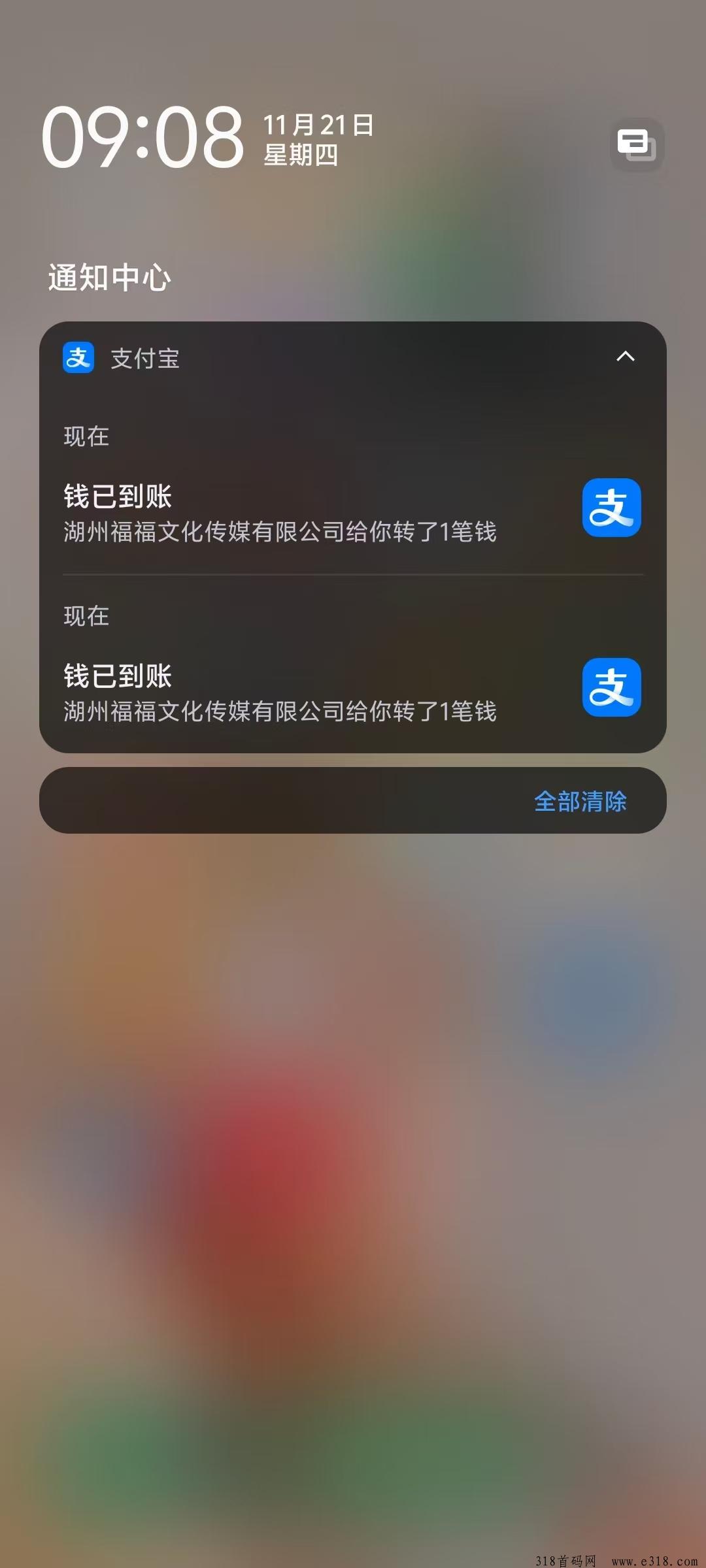Screen dimensions: 706x1568
Task: Tap 全部清除 to clear all notifications
Action: tap(580, 801)
